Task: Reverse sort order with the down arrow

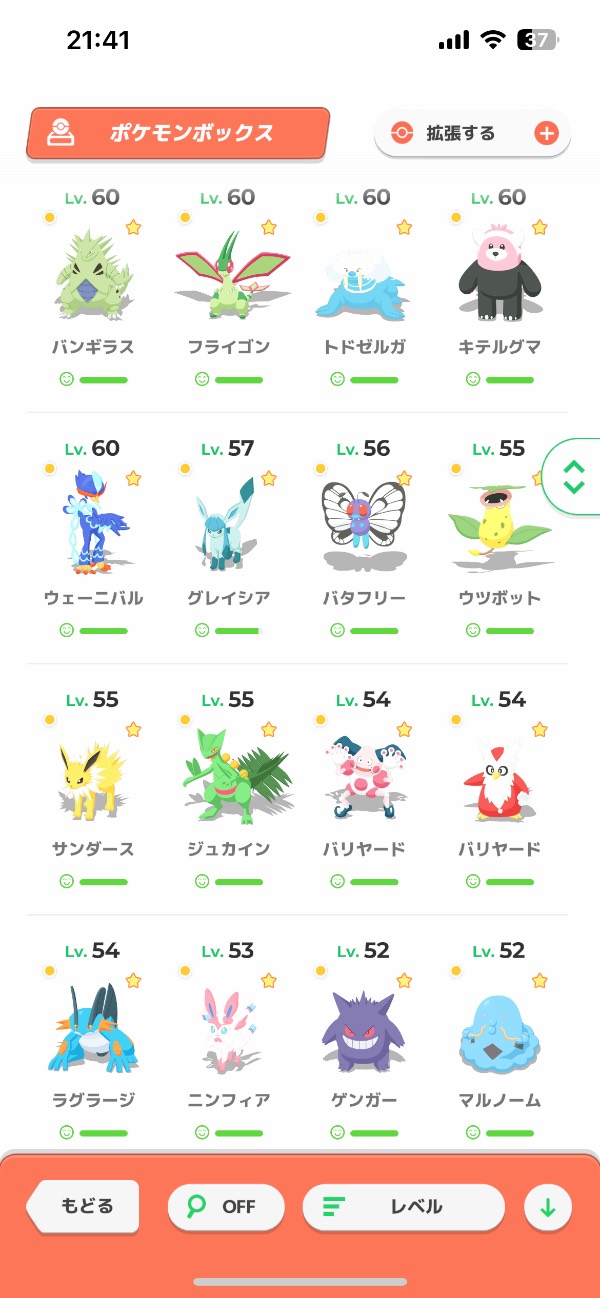Action: (548, 1207)
